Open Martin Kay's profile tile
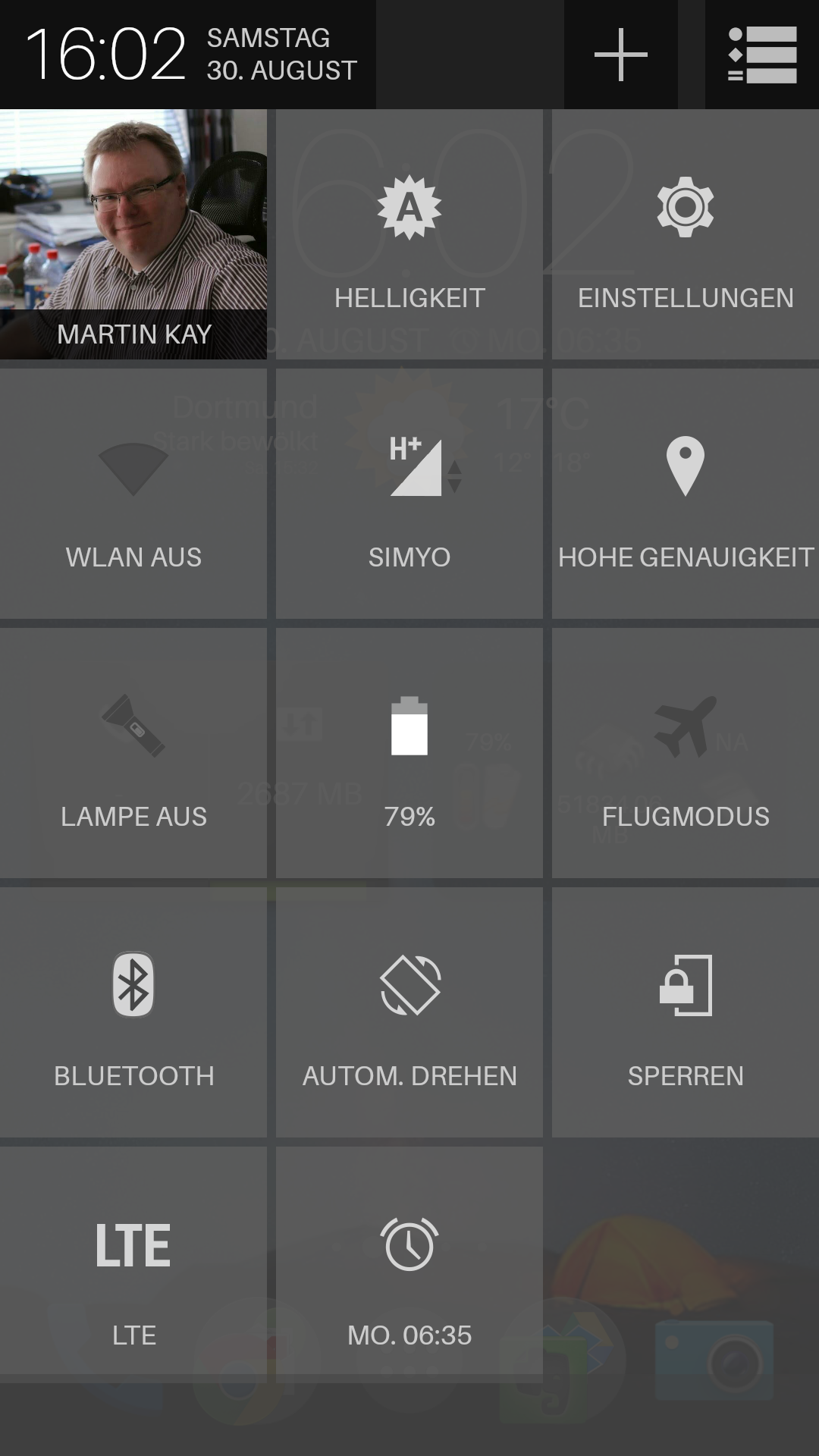The width and height of the screenshot is (819, 1456). click(133, 234)
